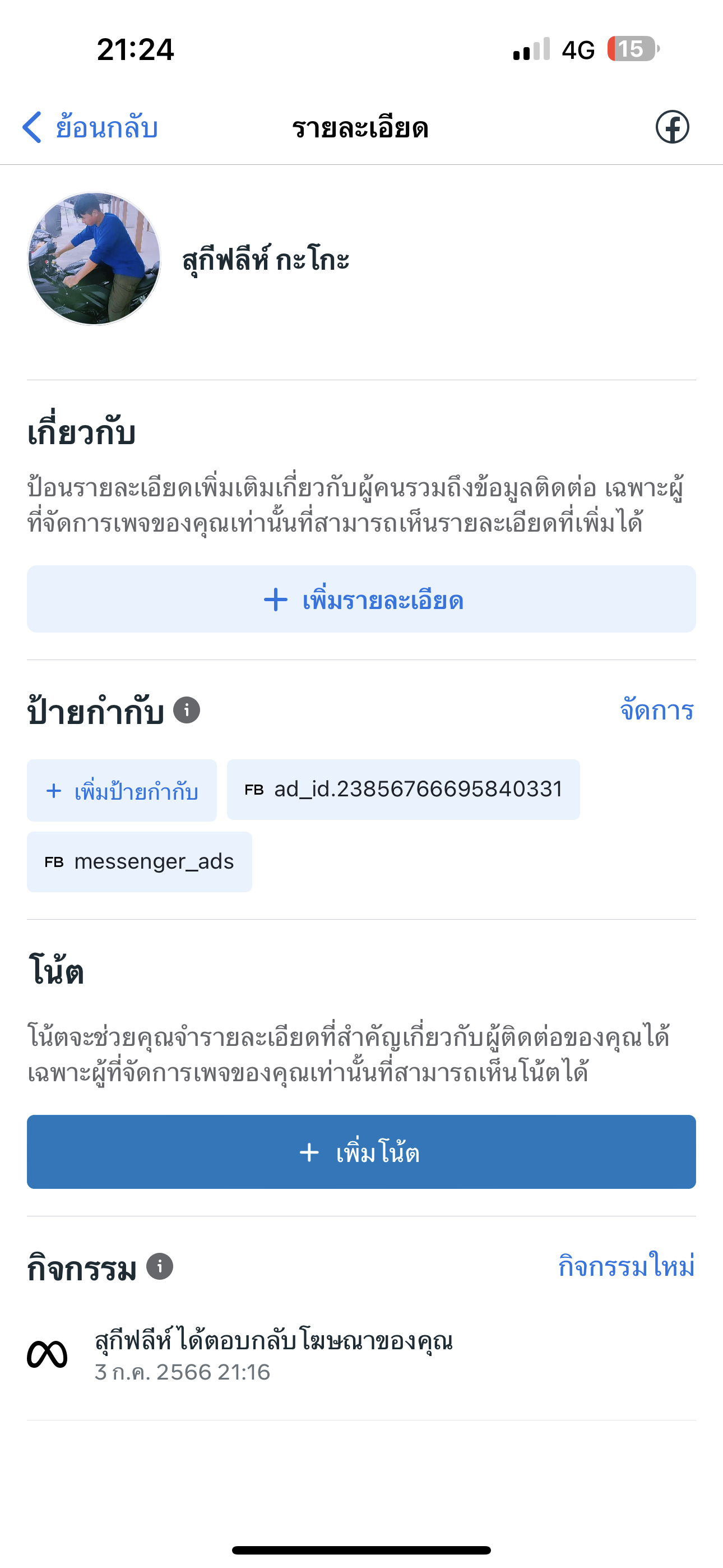Open info icon beside ป้ายกำกับ
Image resolution: width=723 pixels, height=1568 pixels.
(187, 711)
